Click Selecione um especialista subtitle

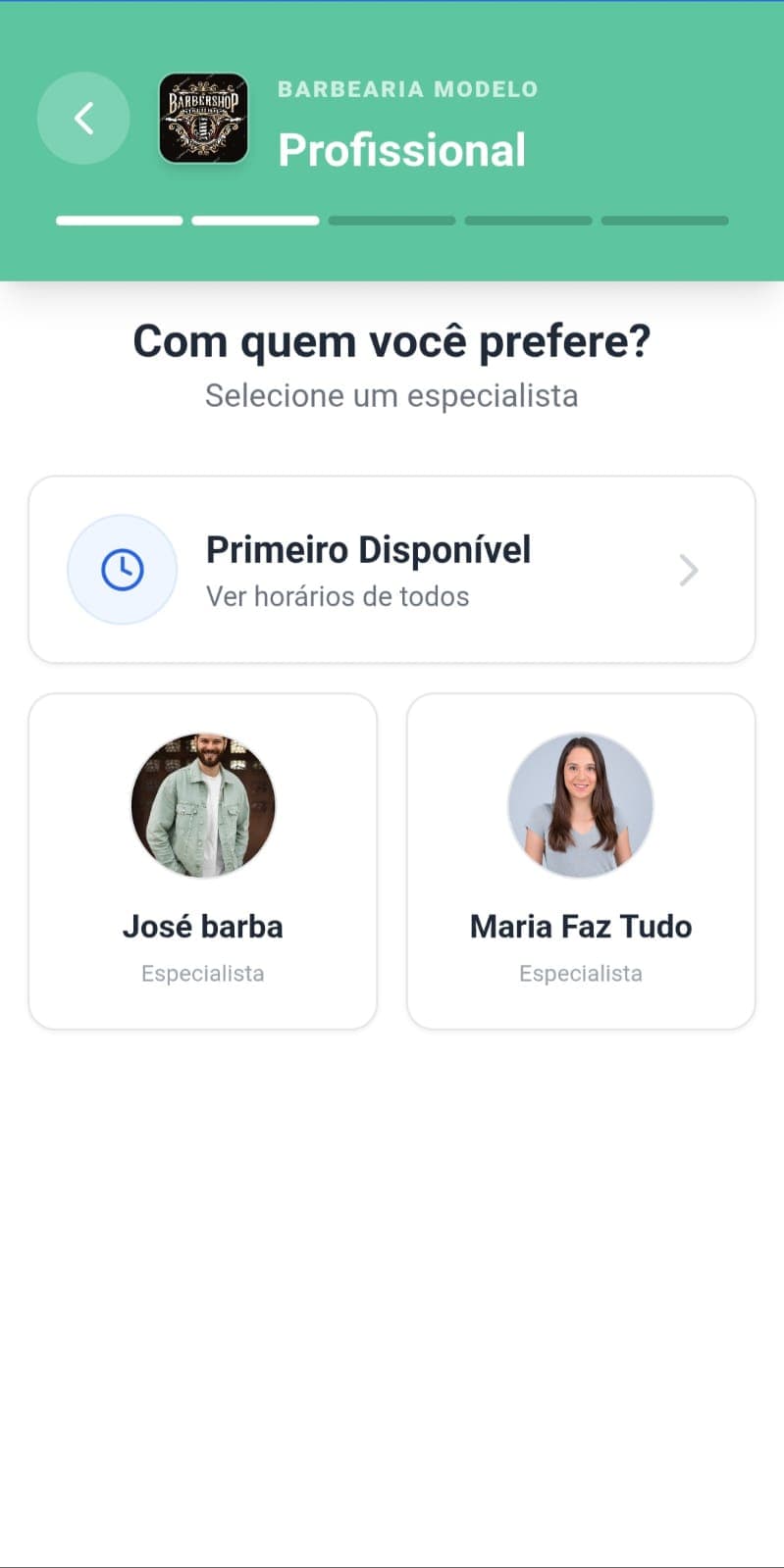tap(392, 395)
